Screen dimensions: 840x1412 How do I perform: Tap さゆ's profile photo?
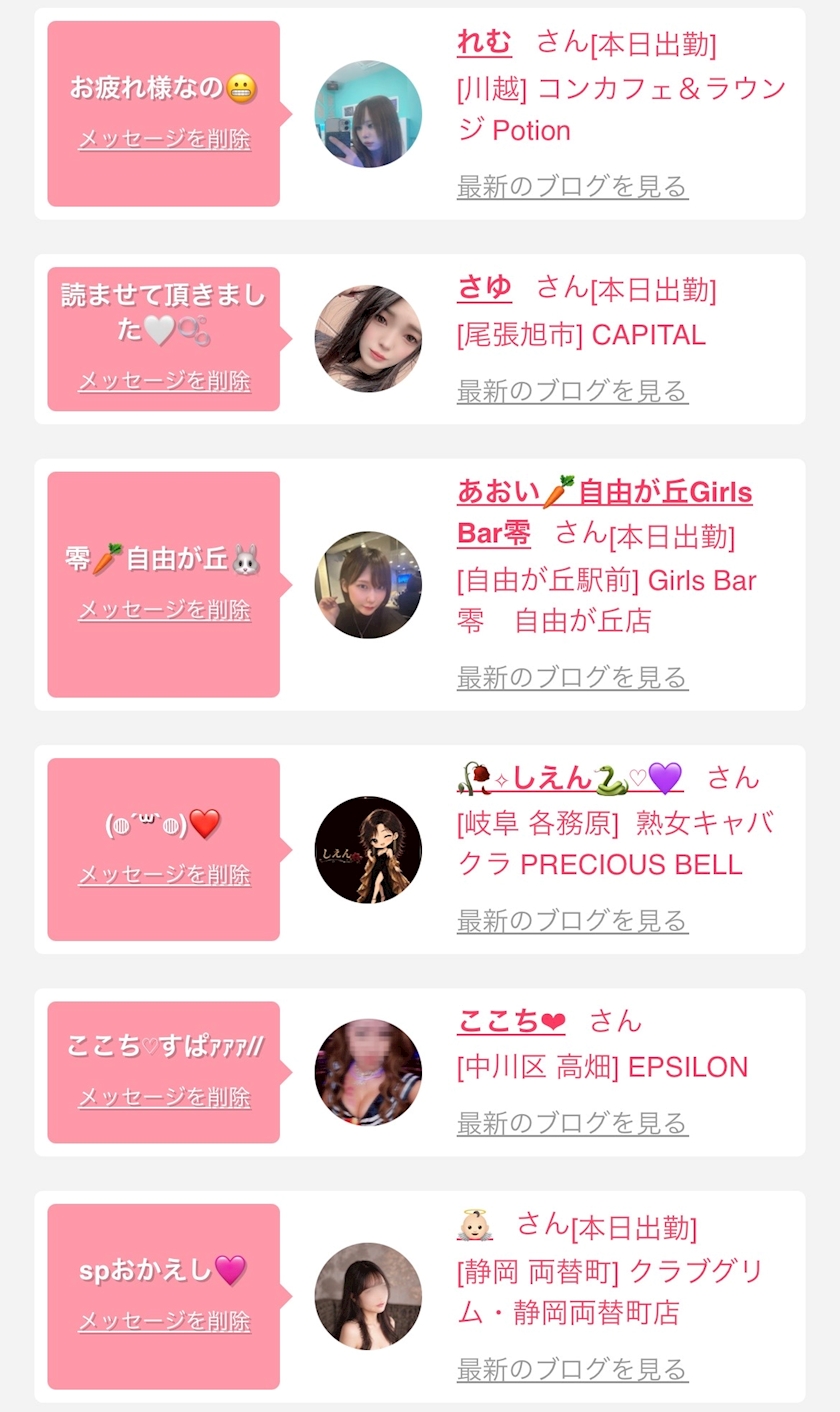[368, 339]
